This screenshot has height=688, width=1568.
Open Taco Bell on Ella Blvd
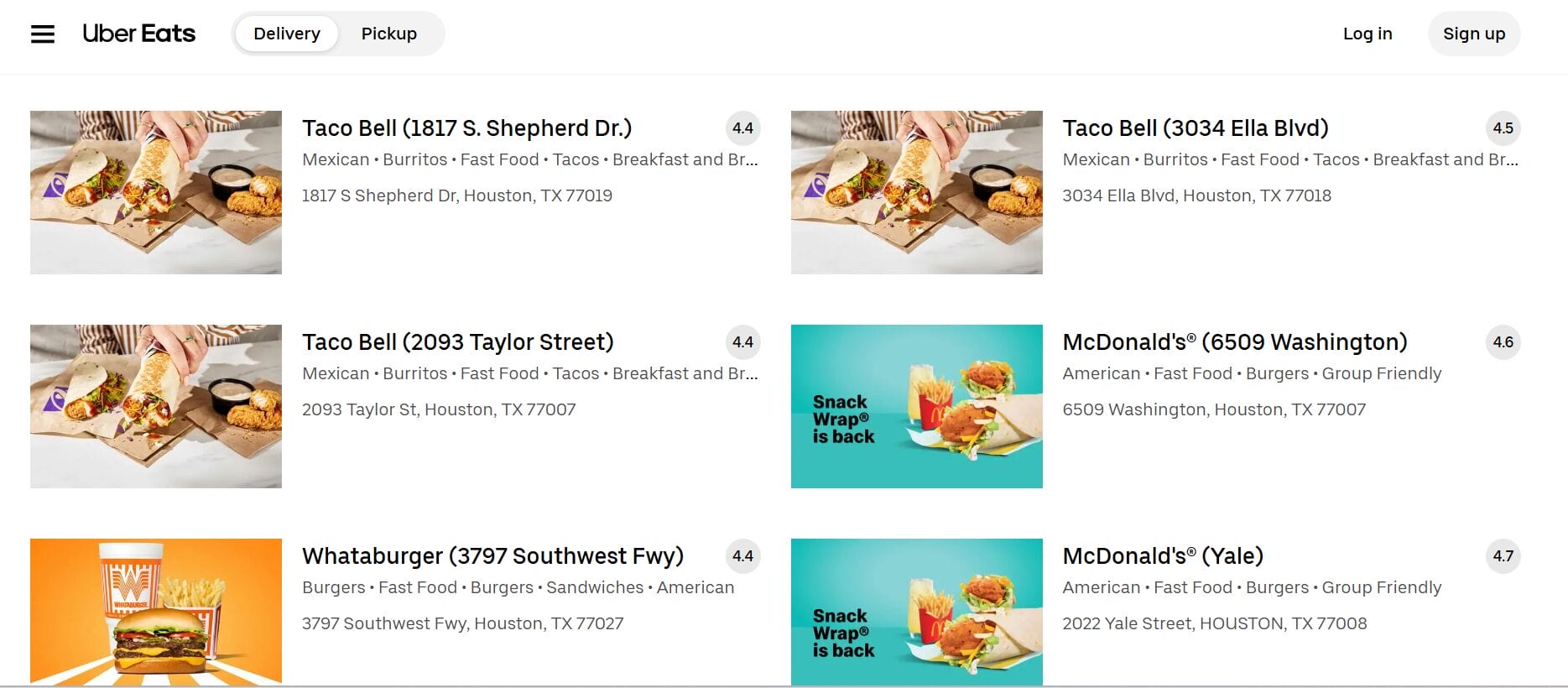pyautogui.click(x=1195, y=128)
